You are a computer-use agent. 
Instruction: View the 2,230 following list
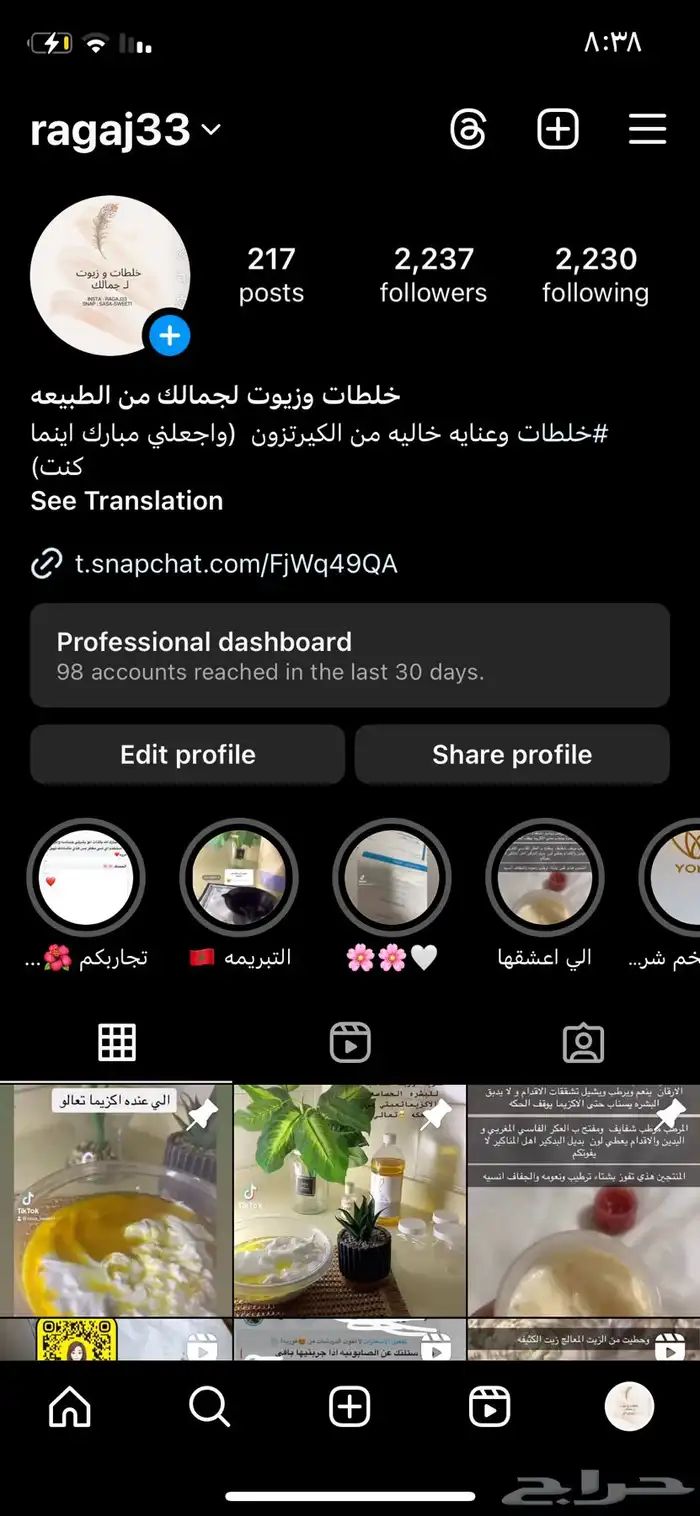[x=595, y=275]
